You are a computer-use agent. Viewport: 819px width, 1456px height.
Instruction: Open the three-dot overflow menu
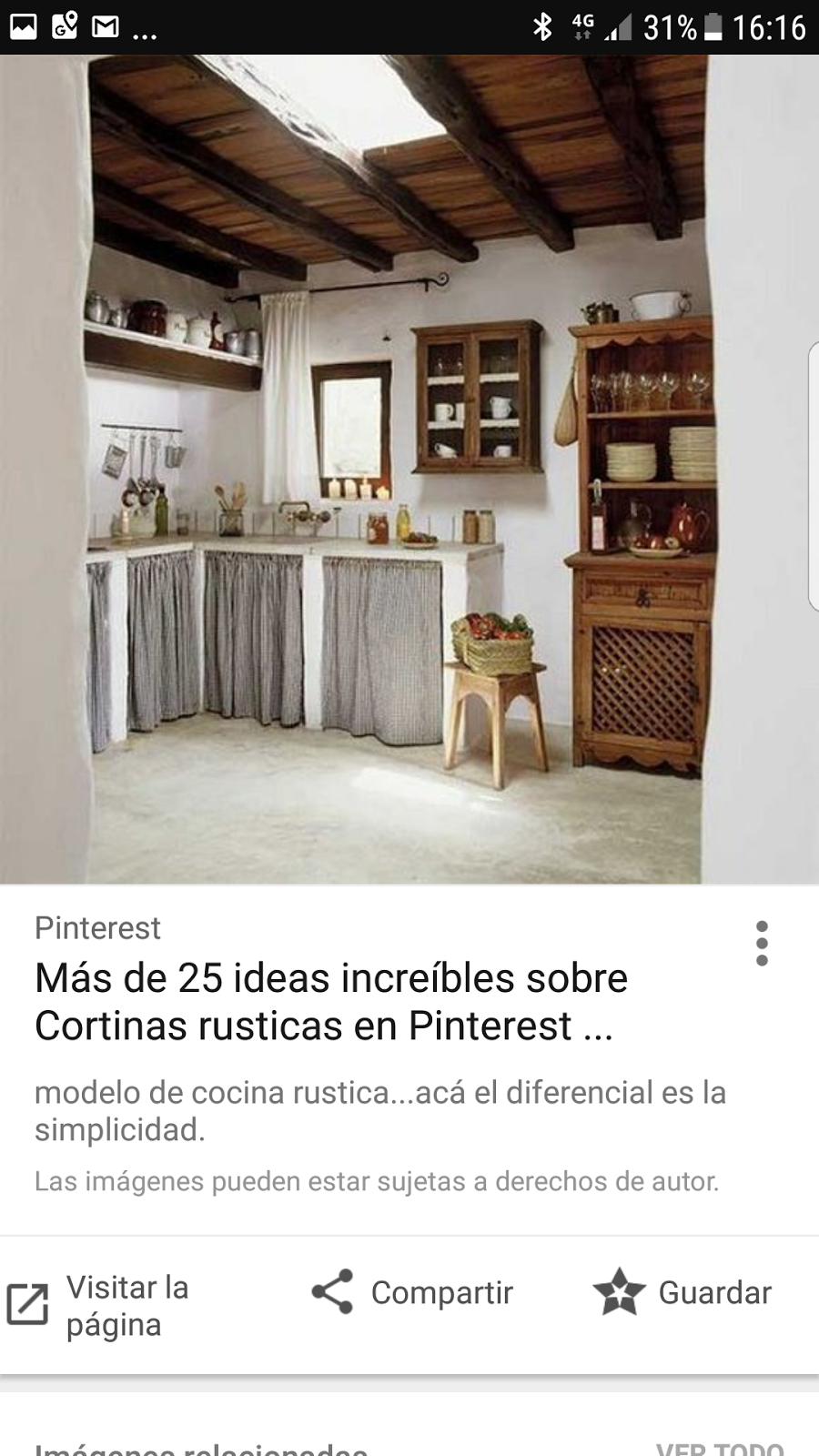pos(762,943)
